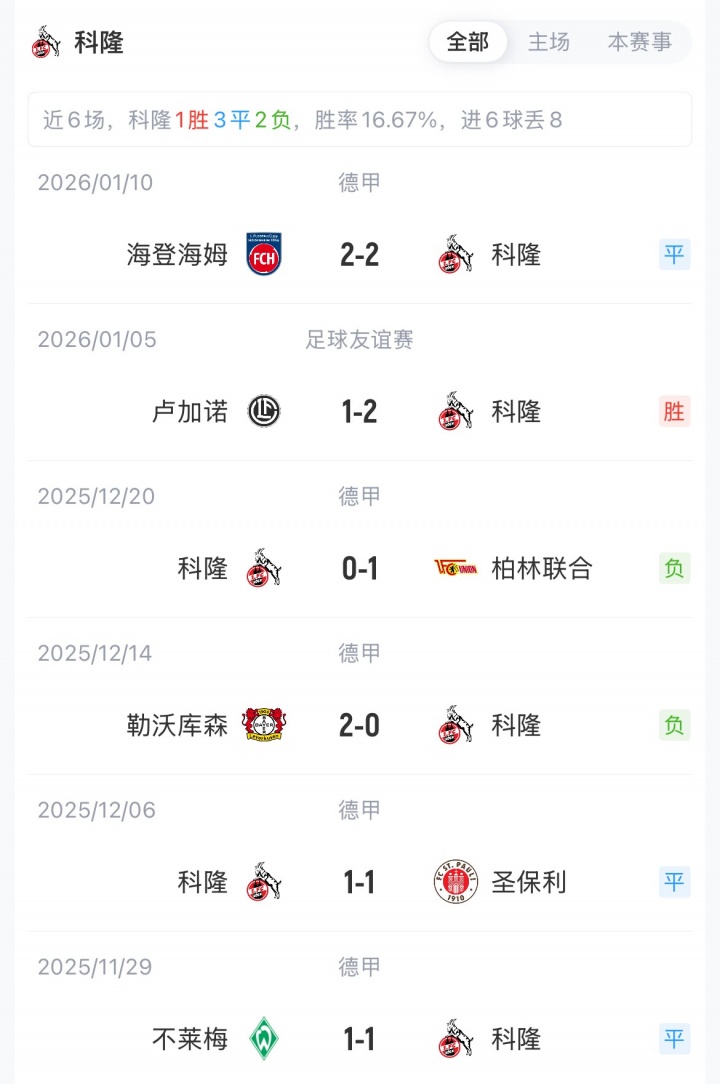
Task: Select the 主场 filter tab
Action: pos(549,42)
